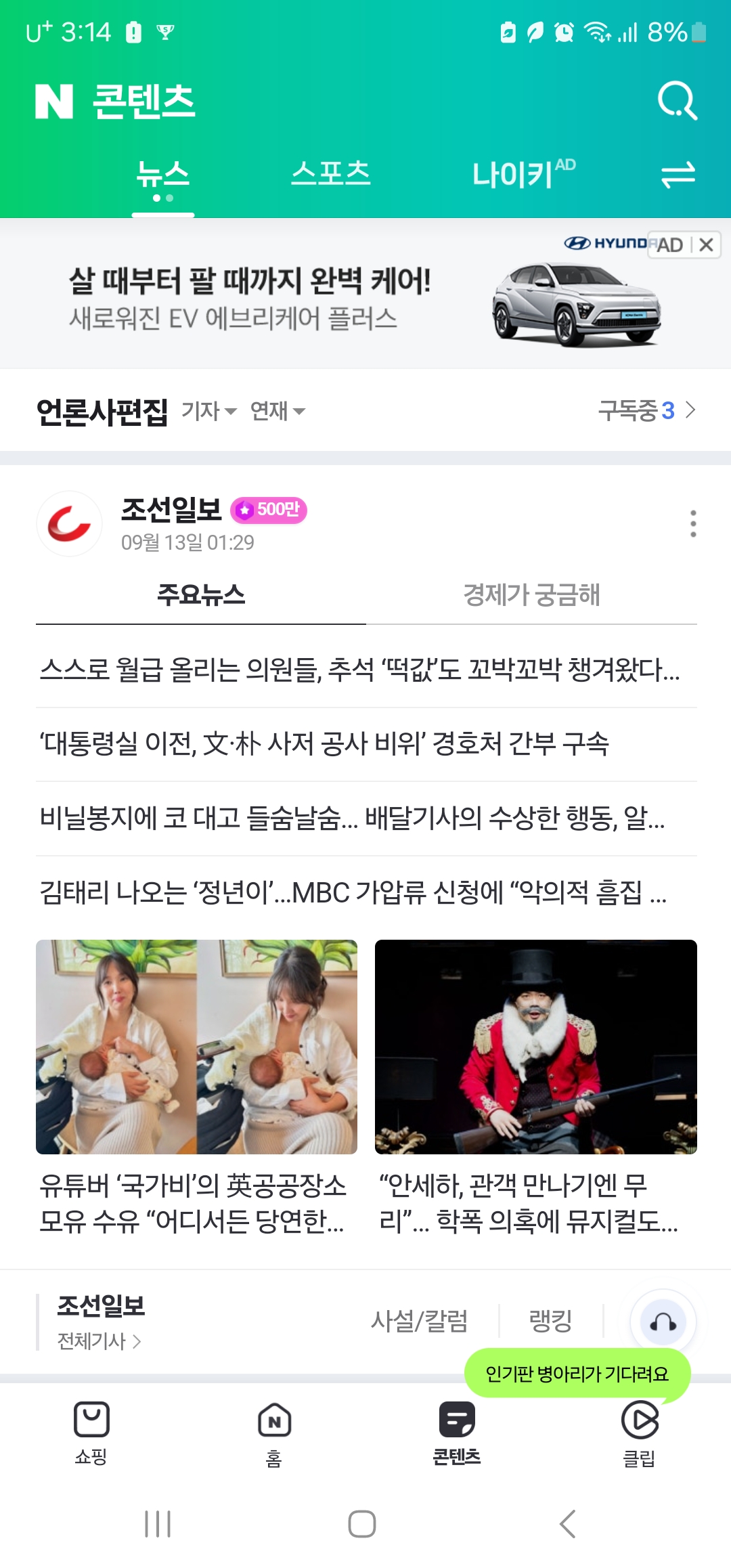Image resolution: width=731 pixels, height=1568 pixels.
Task: Open the 클립 tab
Action: [x=640, y=1433]
